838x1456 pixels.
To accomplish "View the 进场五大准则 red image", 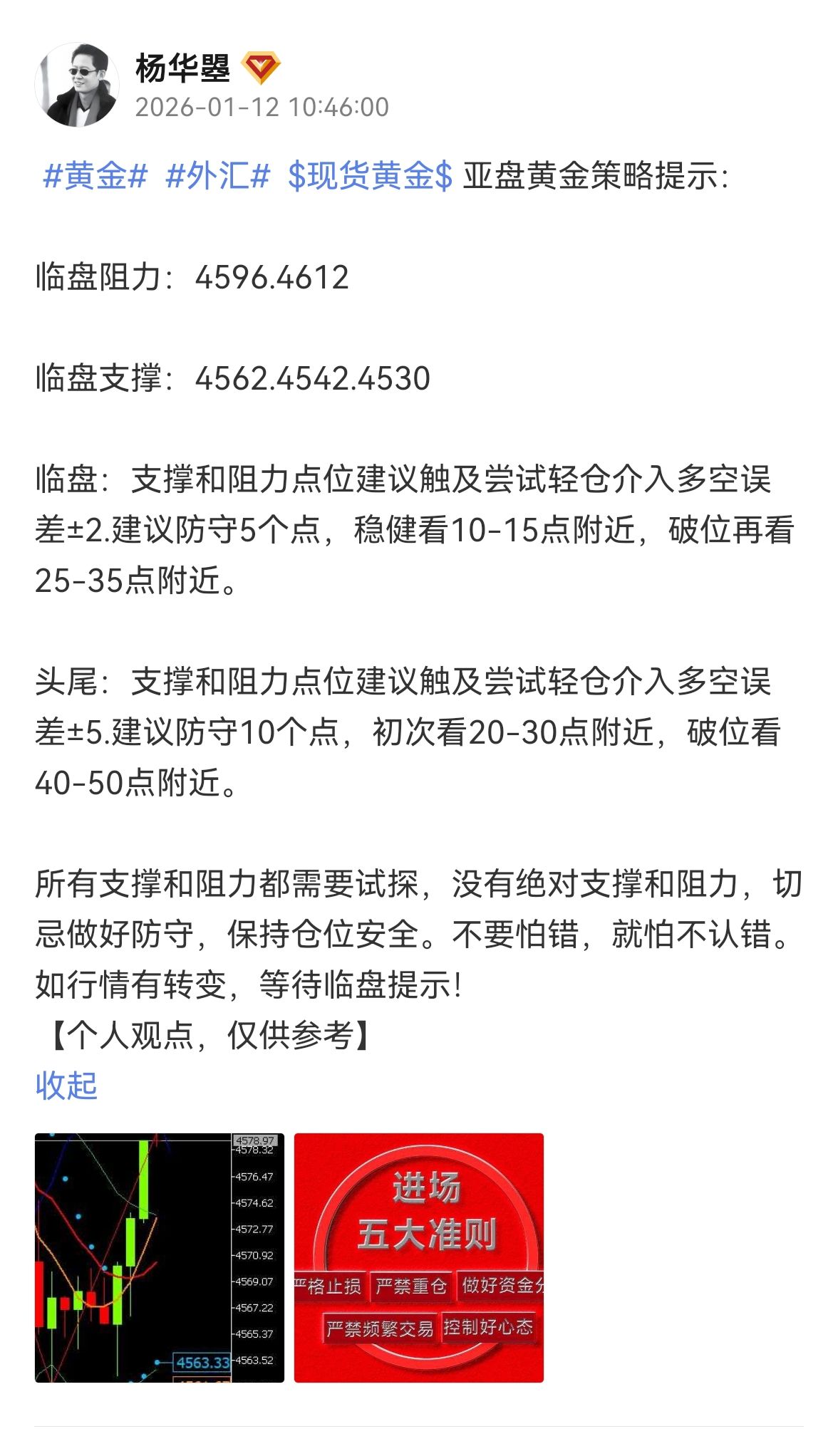I will (418, 1257).
